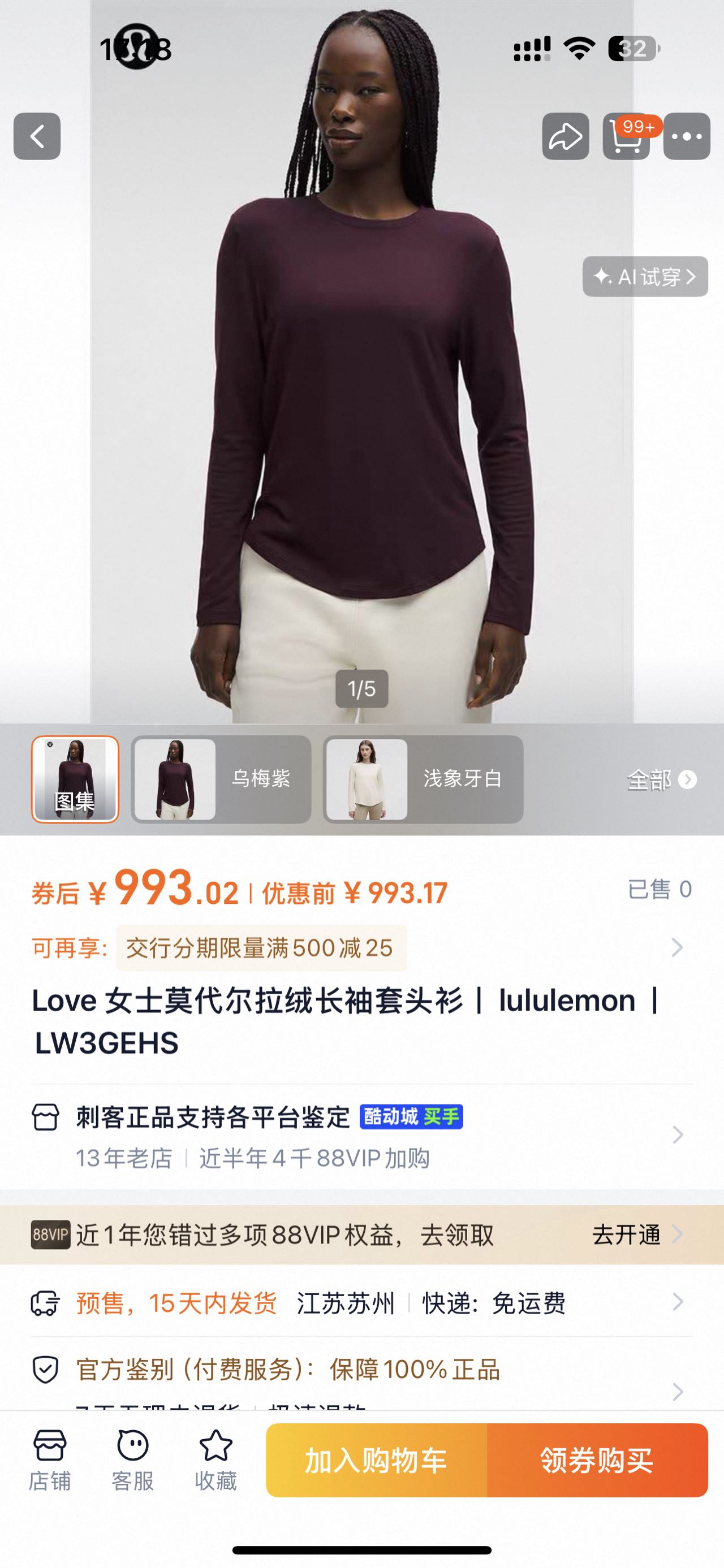
Task: Try the AI试穿 feature
Action: [645, 277]
